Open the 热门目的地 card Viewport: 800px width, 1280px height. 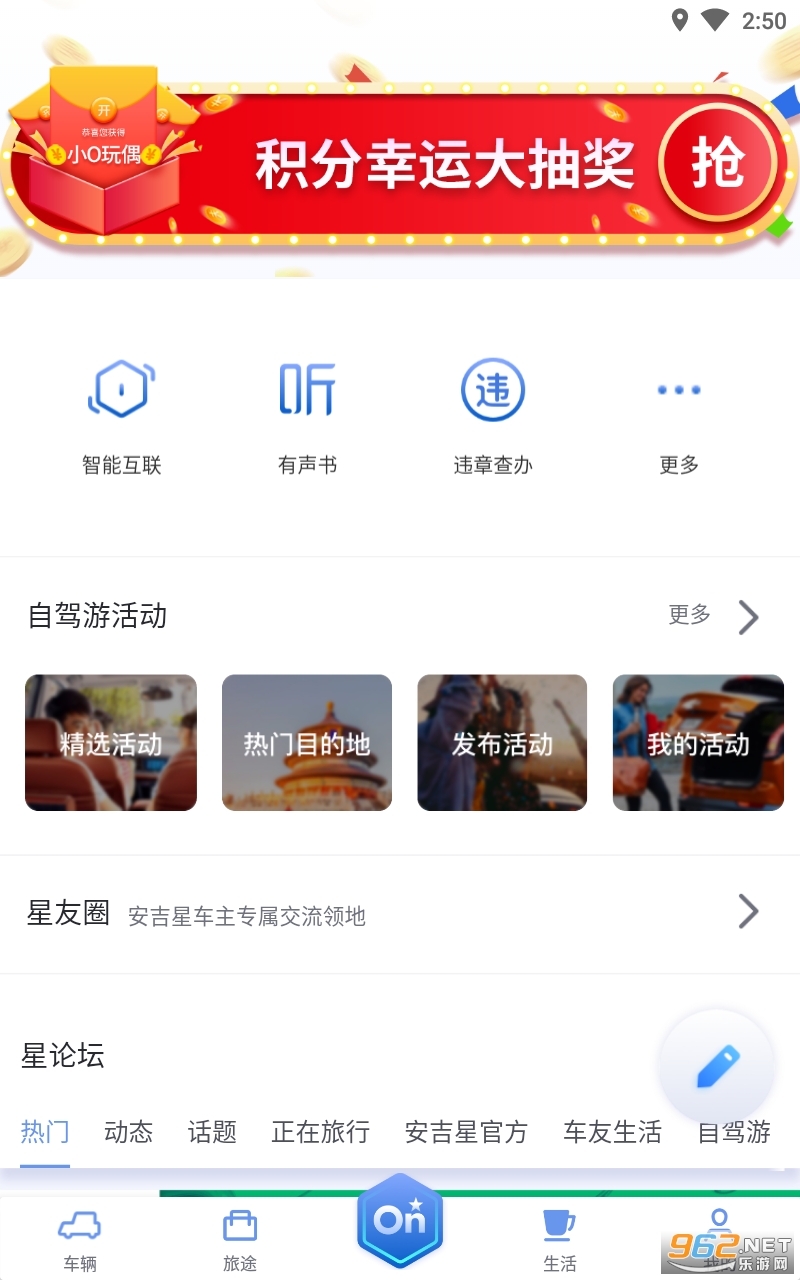click(x=307, y=743)
